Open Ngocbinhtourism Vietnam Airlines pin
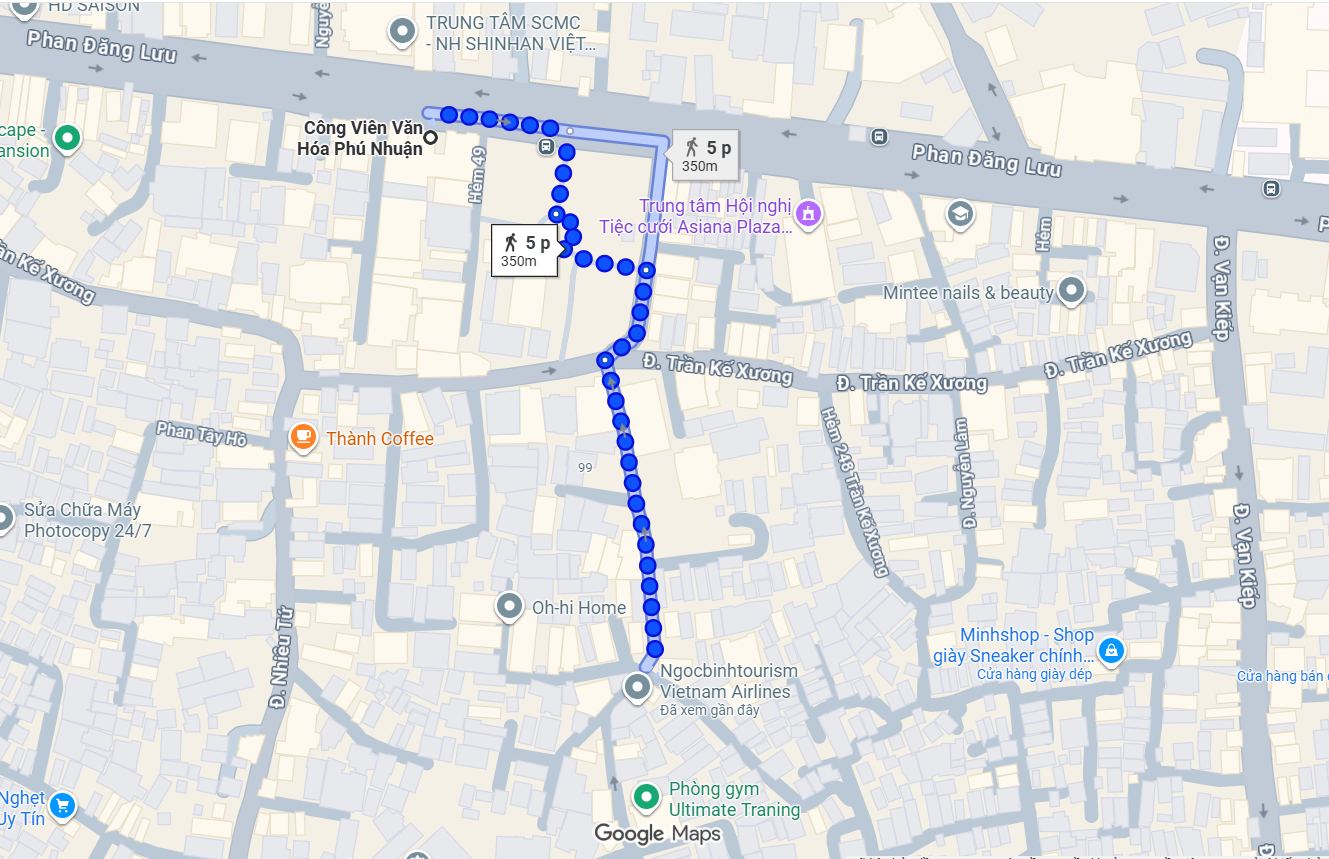 (637, 687)
